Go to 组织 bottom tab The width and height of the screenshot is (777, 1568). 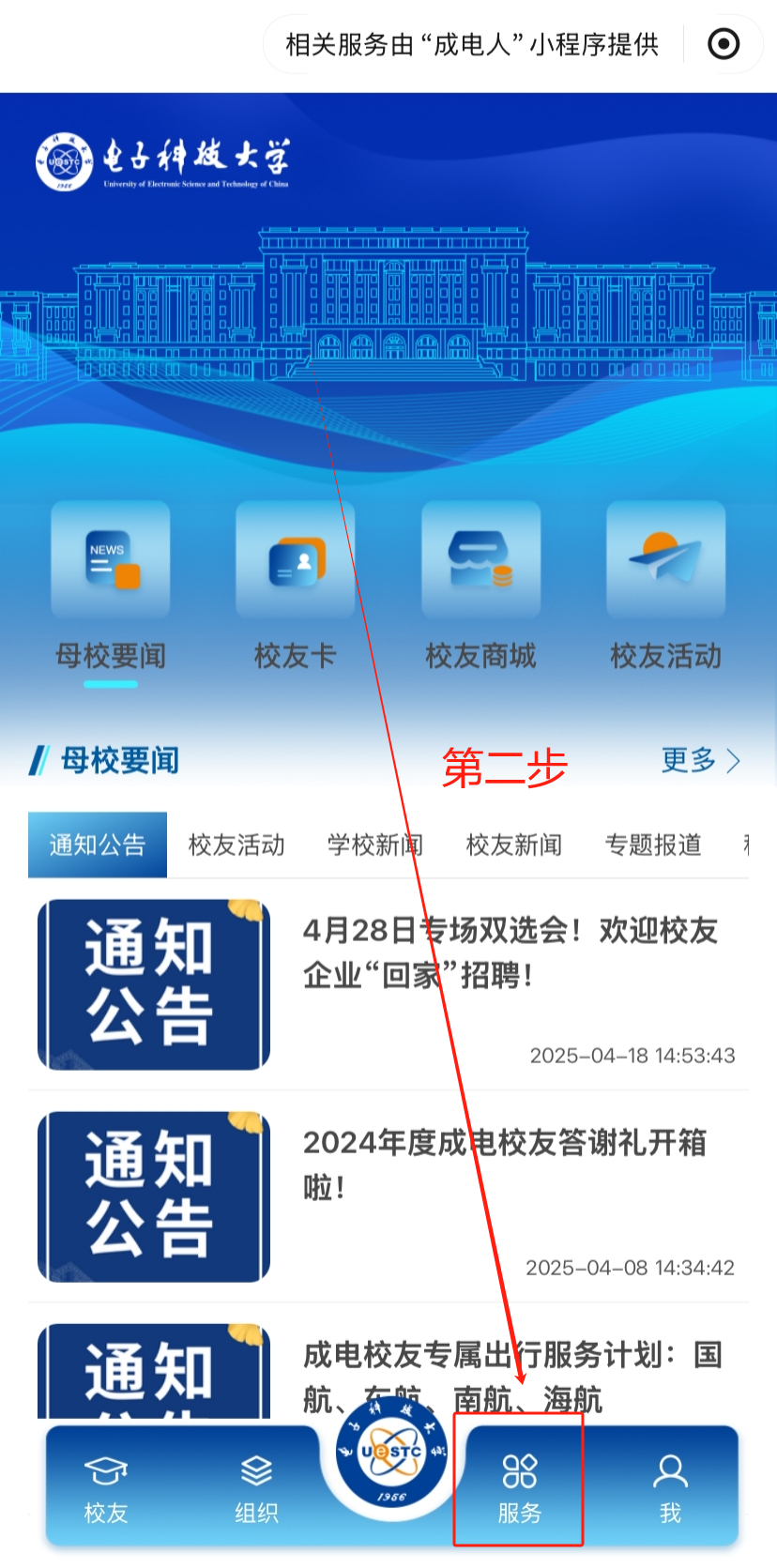click(256, 1486)
